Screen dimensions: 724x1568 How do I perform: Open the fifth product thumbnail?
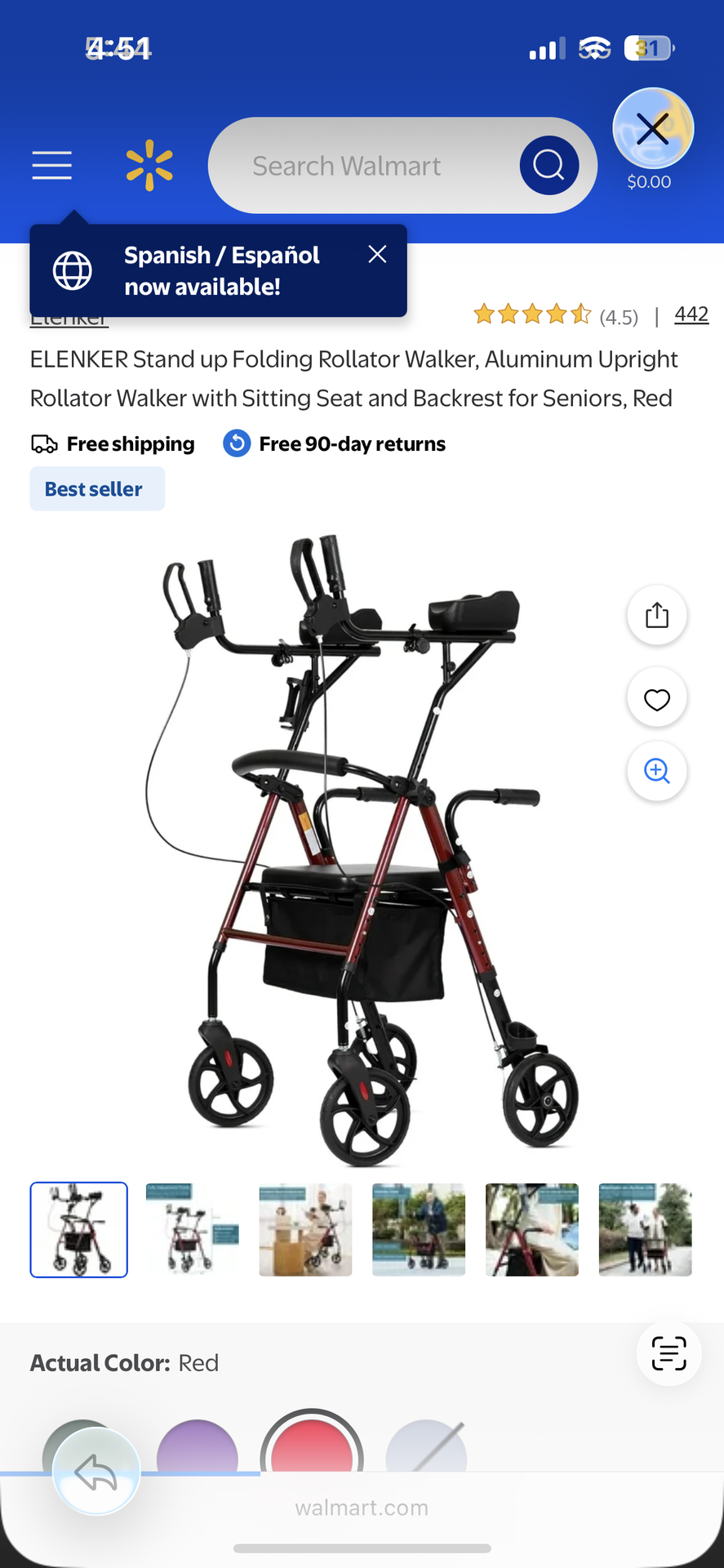coord(531,1229)
